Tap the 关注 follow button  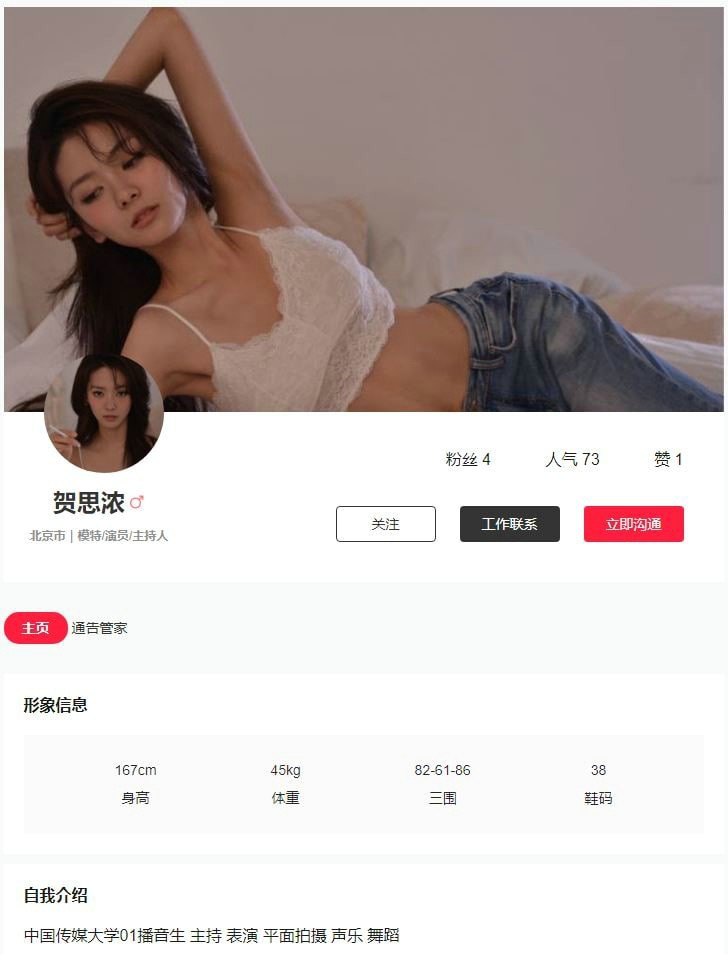click(385, 524)
